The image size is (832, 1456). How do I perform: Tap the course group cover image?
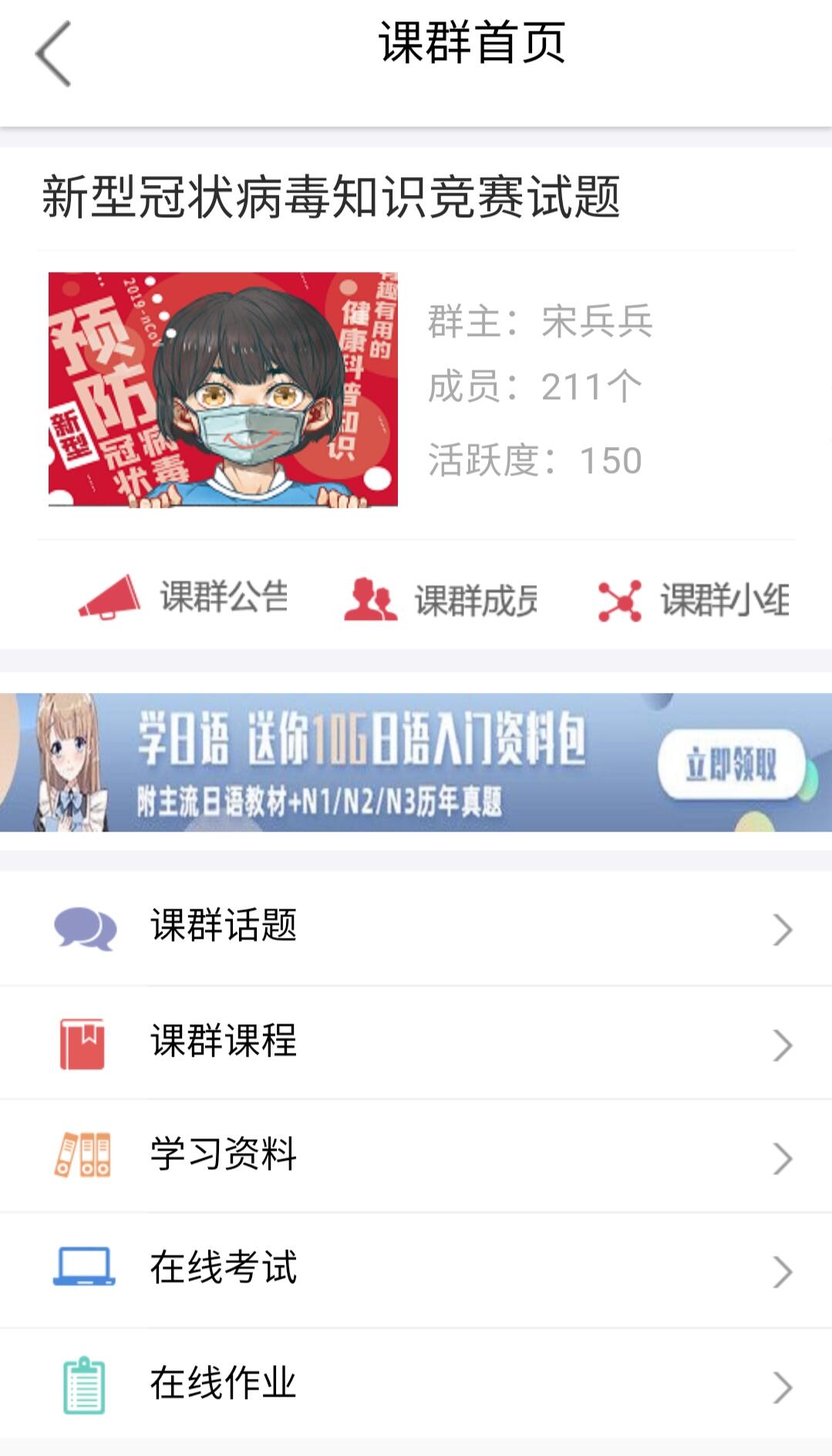pyautogui.click(x=223, y=389)
